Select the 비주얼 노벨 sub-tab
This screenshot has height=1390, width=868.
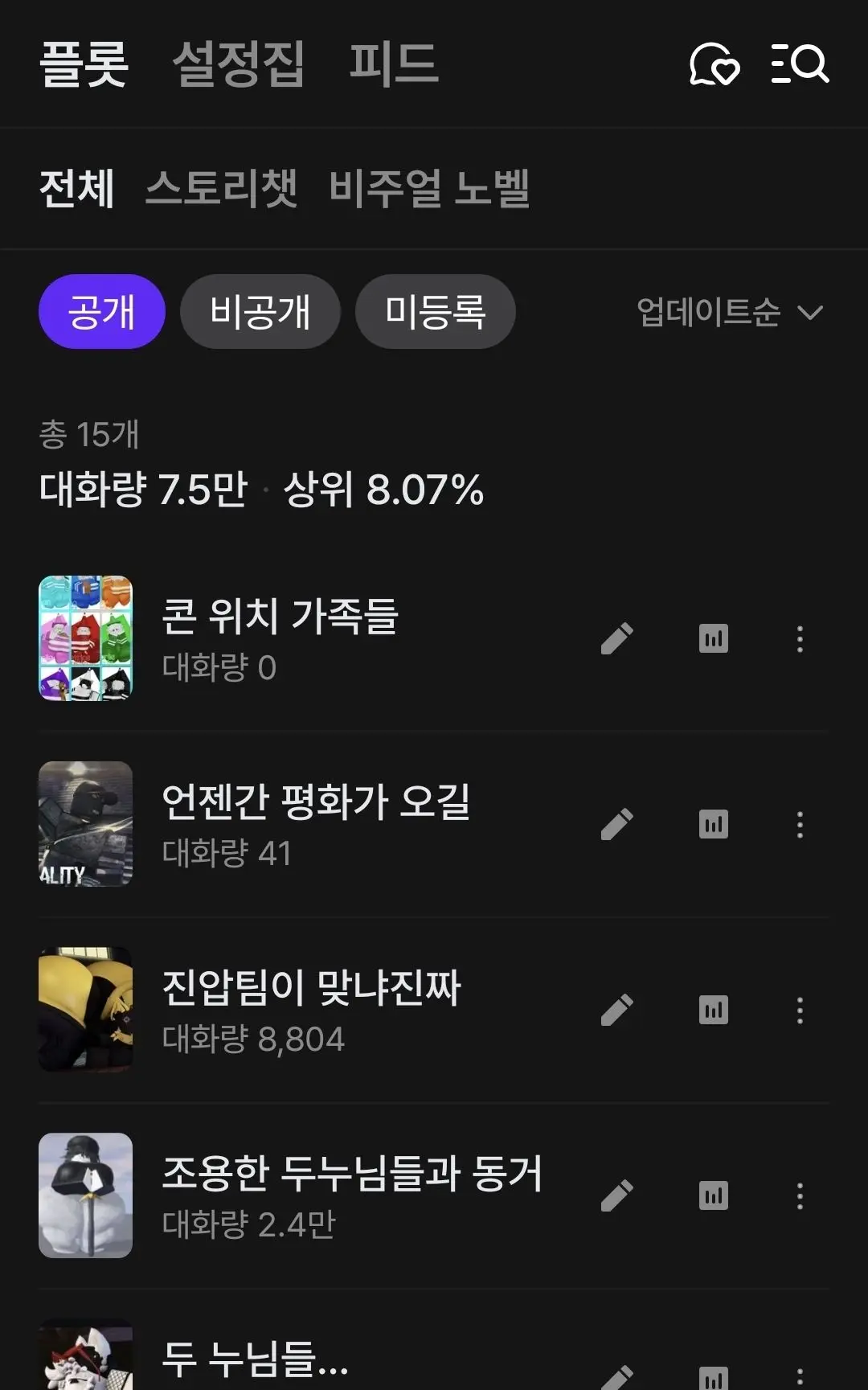(429, 188)
